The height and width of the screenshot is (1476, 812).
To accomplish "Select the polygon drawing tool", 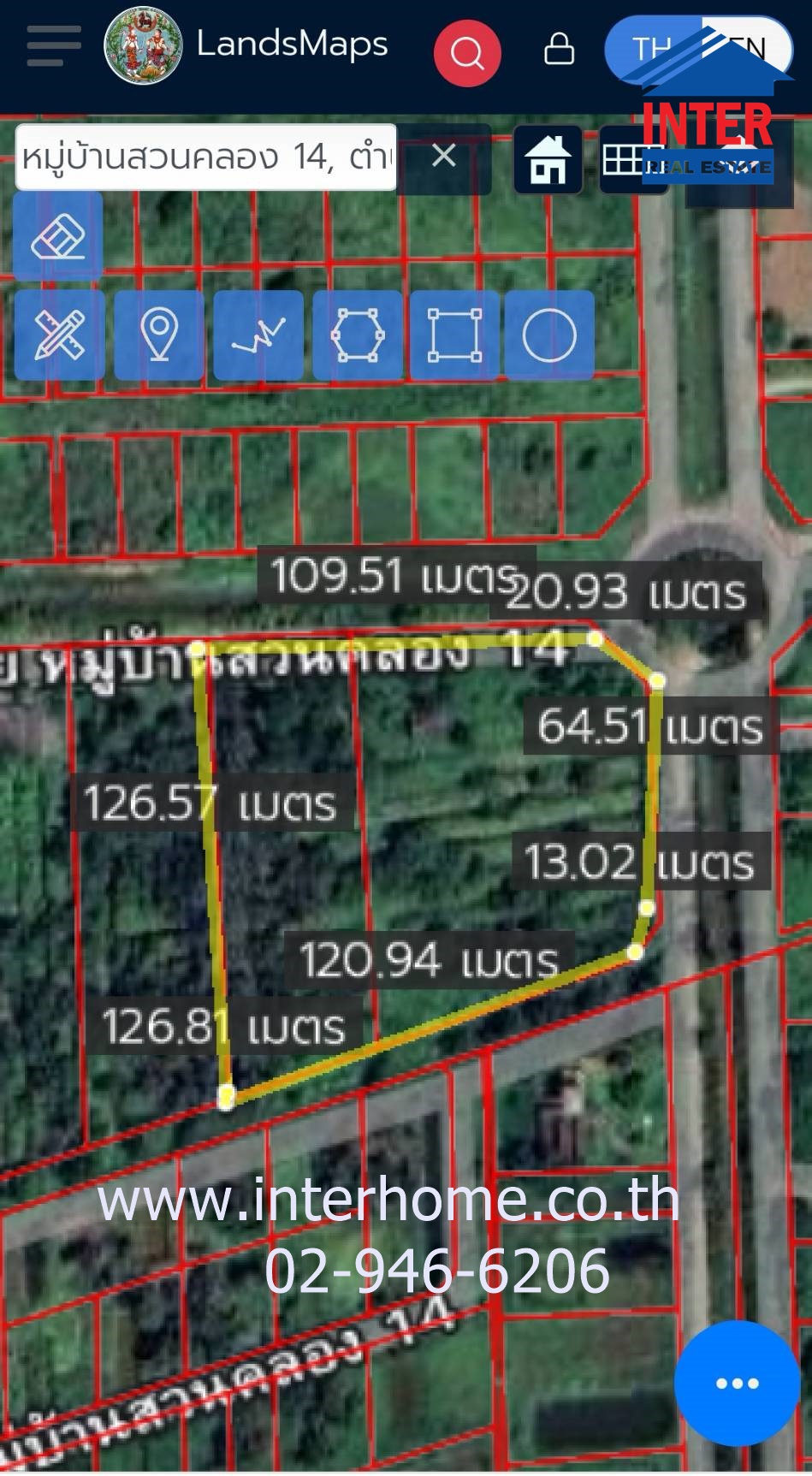I will click(x=358, y=335).
